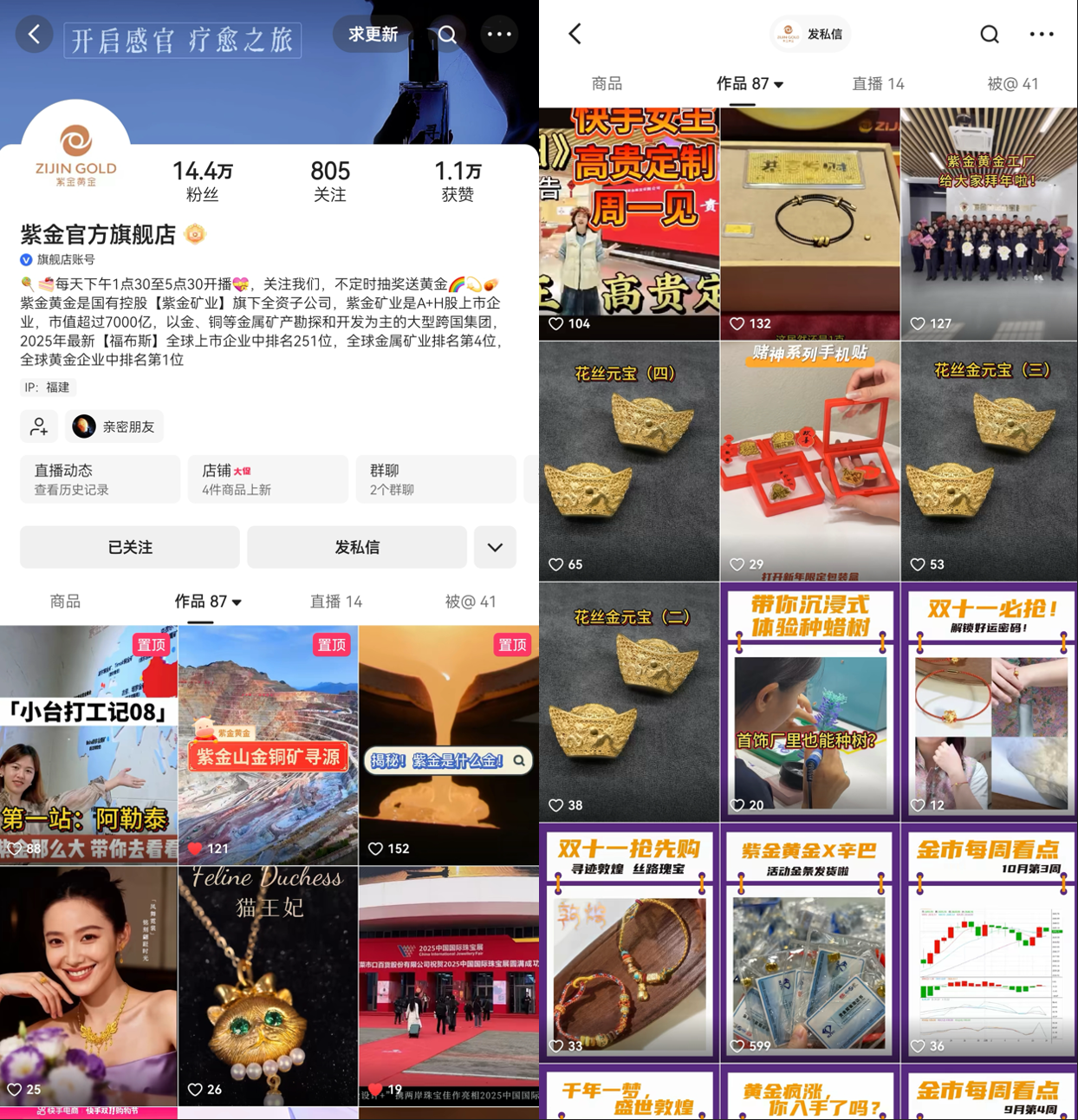Tap the 已关注 following button
1078x1120 pixels.
(x=130, y=547)
